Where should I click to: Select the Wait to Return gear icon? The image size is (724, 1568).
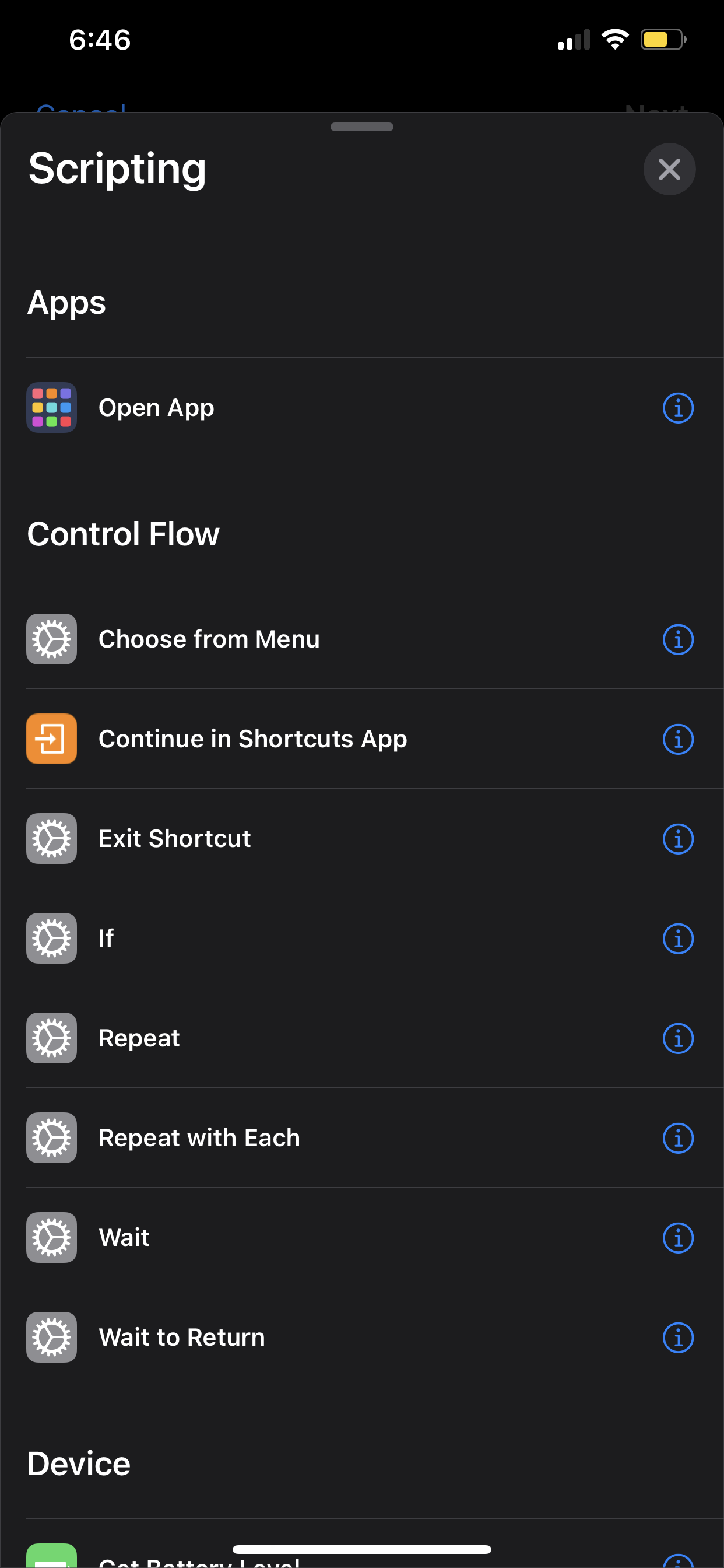click(x=52, y=1338)
